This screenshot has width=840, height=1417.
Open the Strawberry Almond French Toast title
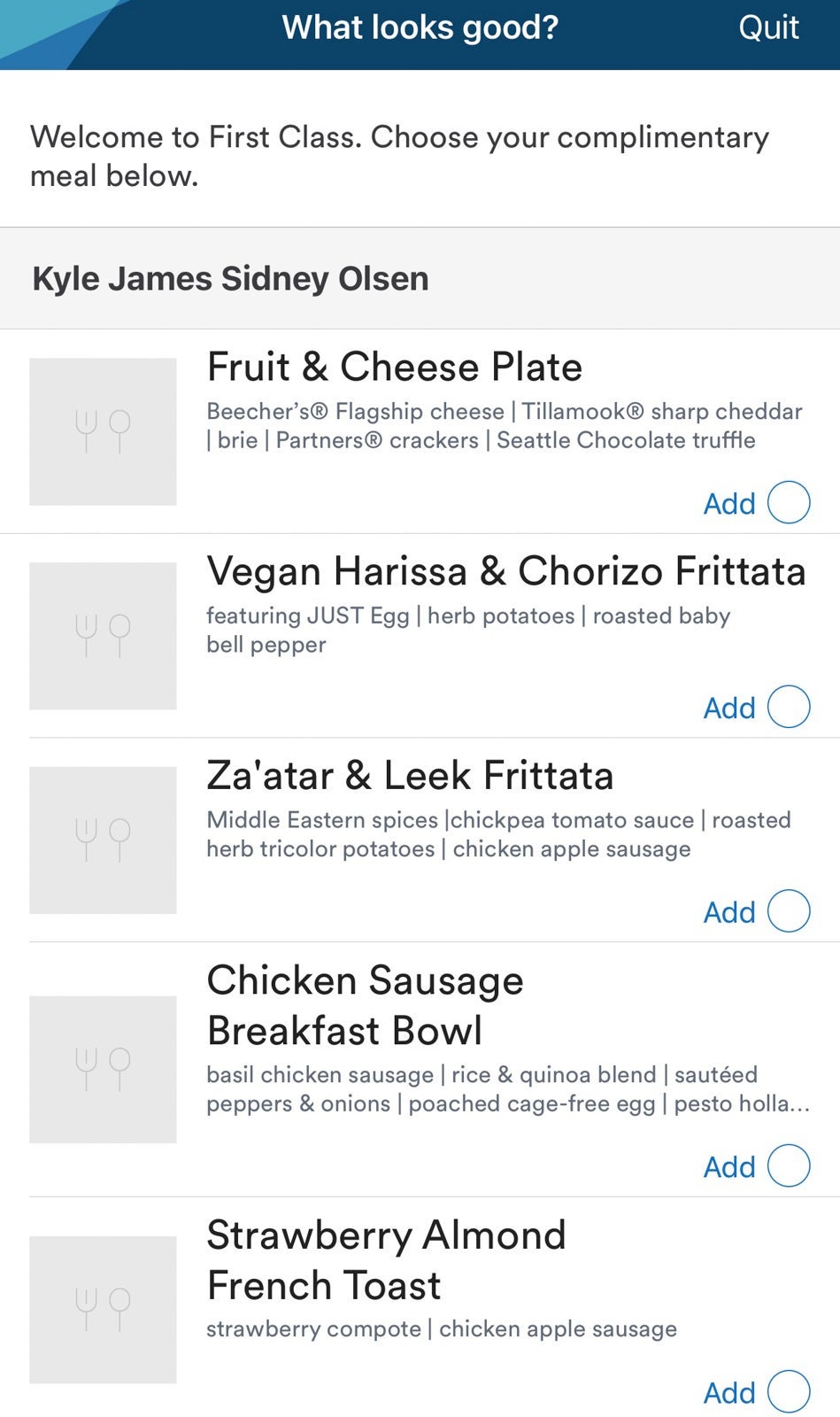click(386, 1259)
